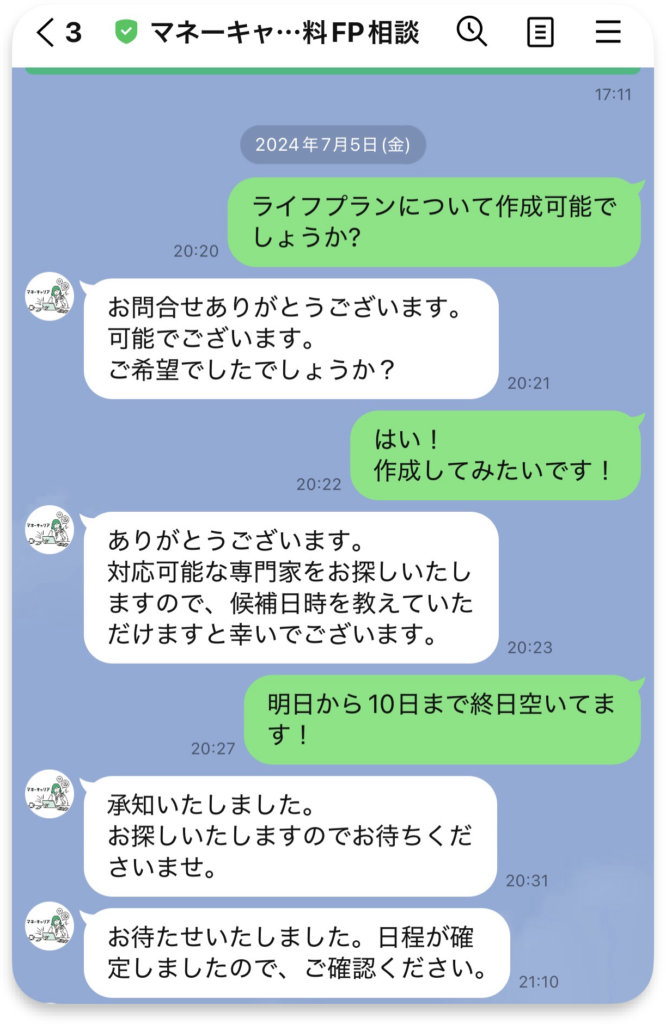The width and height of the screenshot is (666, 1024).
Task: Open sender avatar beside 承知いたしました message
Action: coord(50,794)
